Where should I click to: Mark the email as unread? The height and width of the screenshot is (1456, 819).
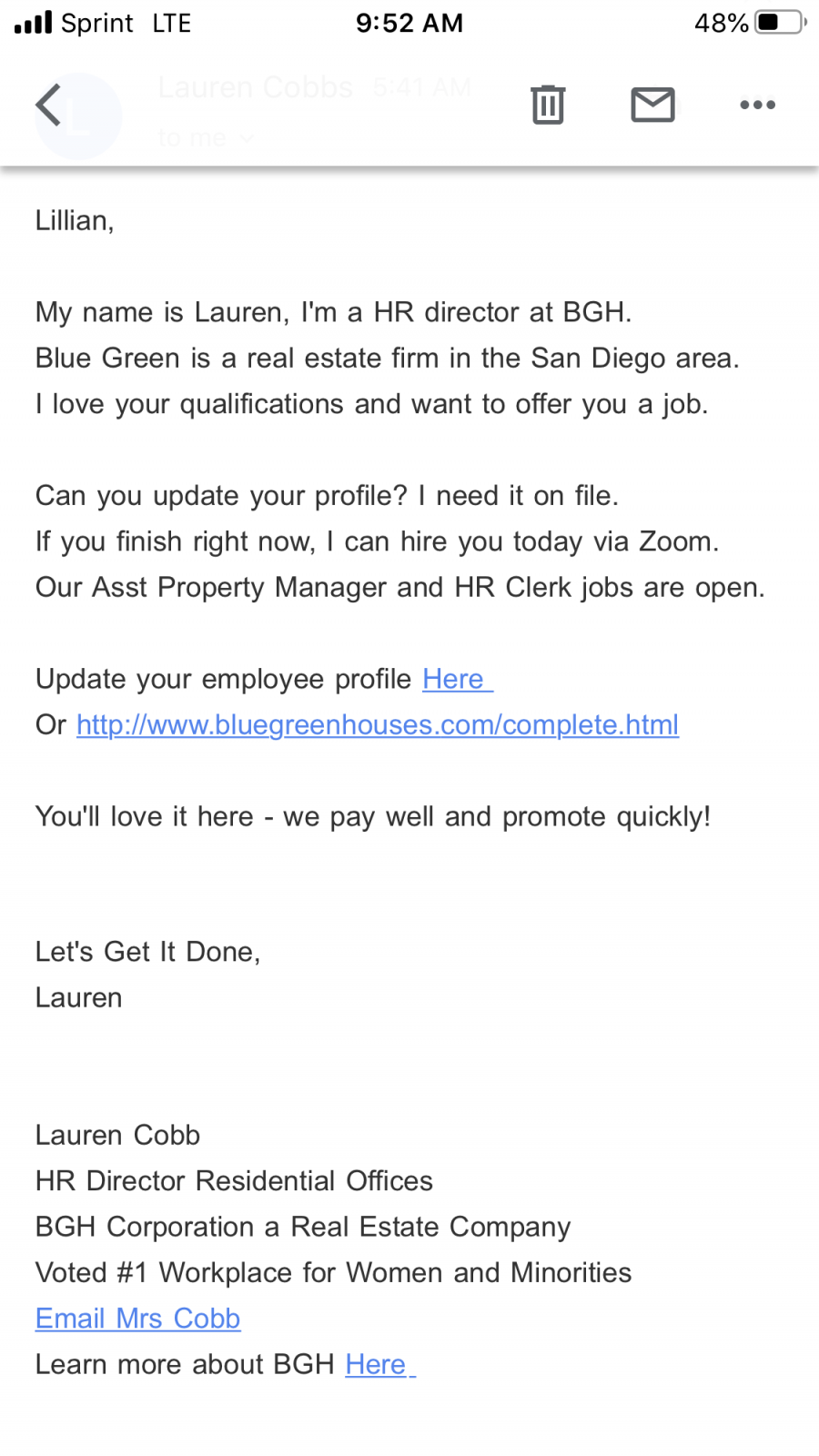(x=652, y=105)
